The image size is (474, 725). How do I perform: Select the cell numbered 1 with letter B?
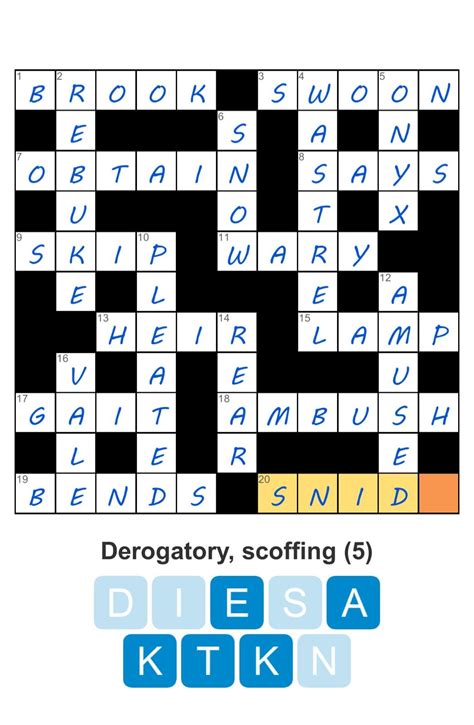point(36,91)
